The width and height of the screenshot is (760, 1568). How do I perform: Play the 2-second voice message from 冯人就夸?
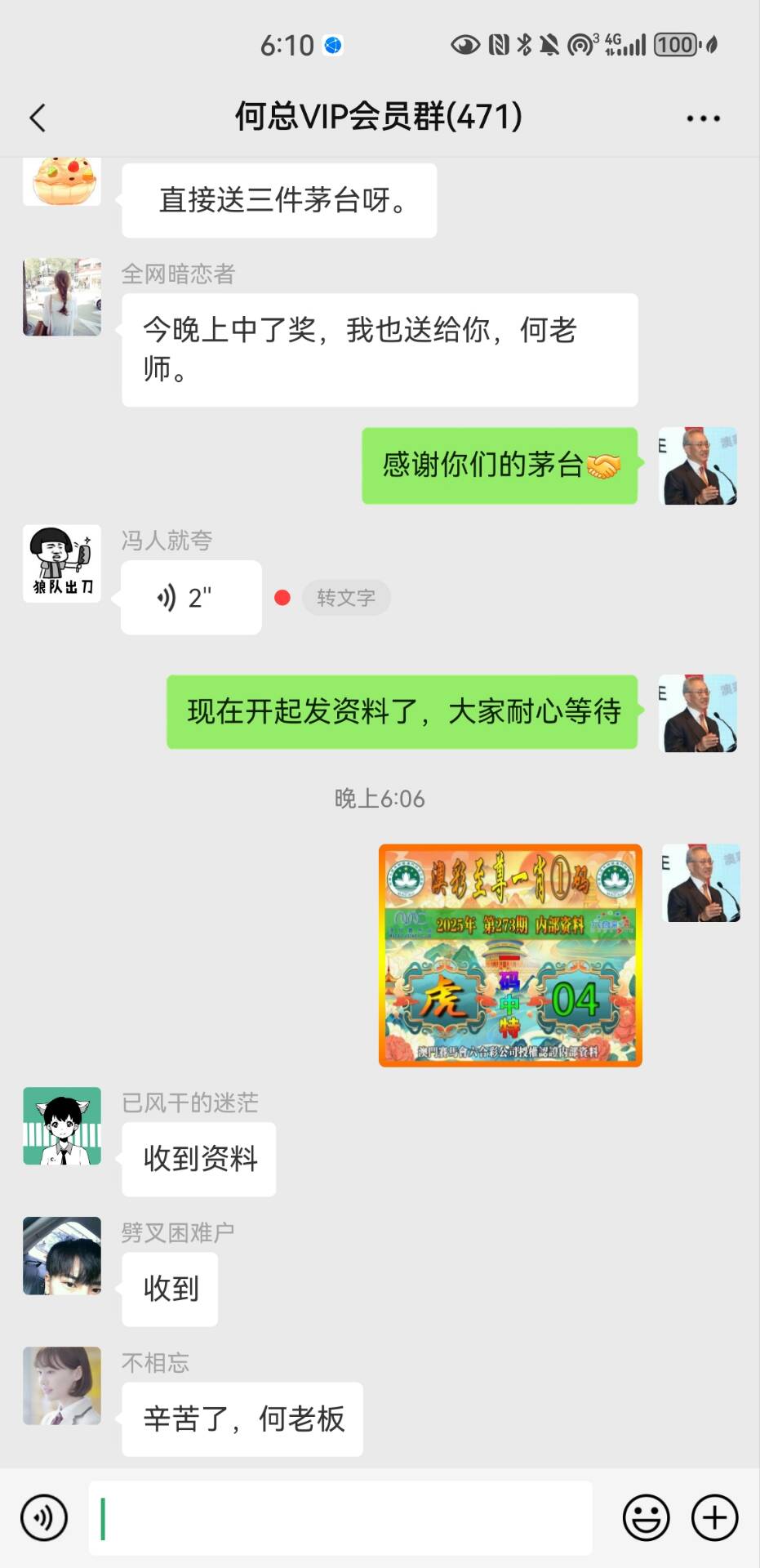191,598
